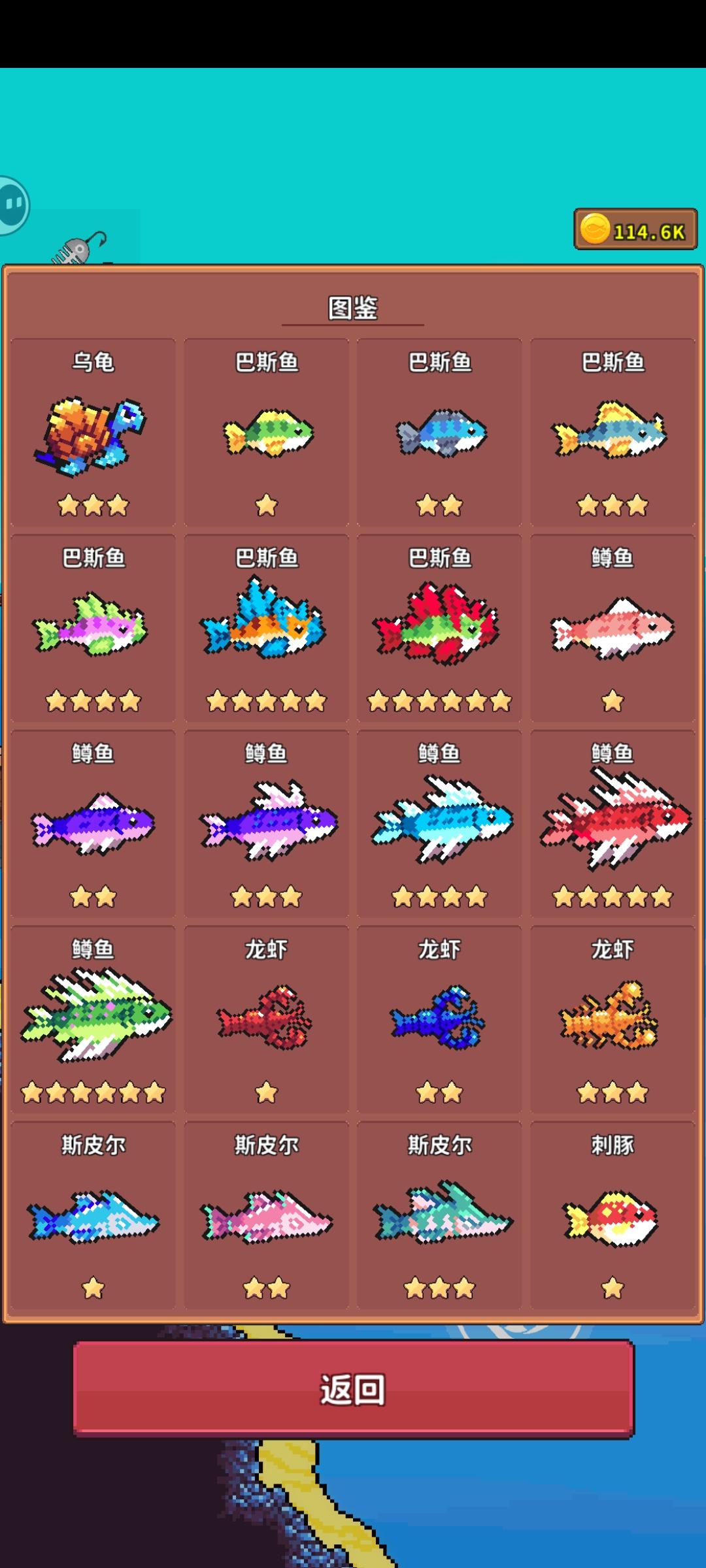Open the five-star blue-orange 巴斯鱼 entry
706x1568 pixels.
(265, 627)
